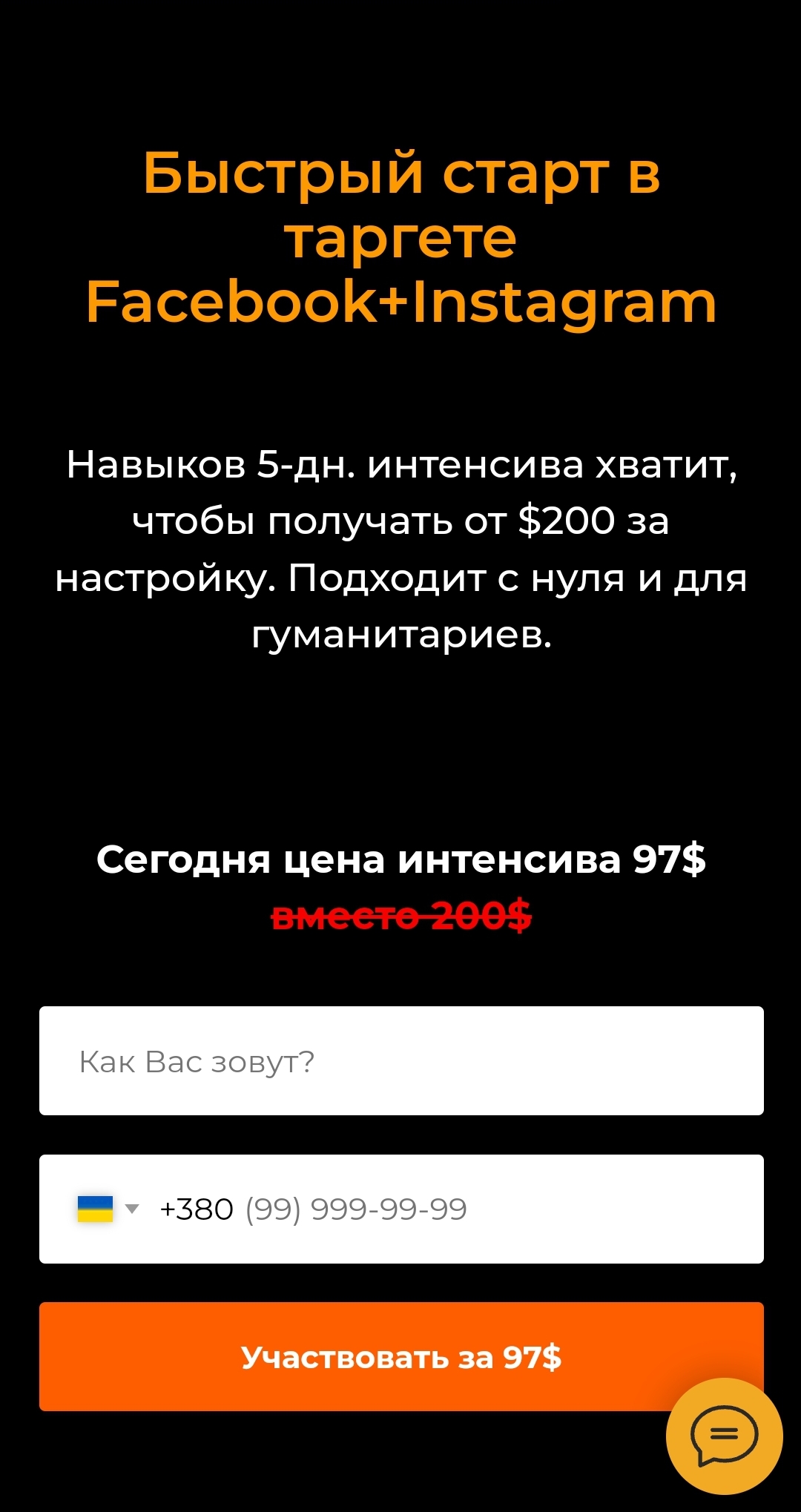Image resolution: width=801 pixels, height=1512 pixels.
Task: Open the yellow chat widget bubble
Action: [724, 1436]
